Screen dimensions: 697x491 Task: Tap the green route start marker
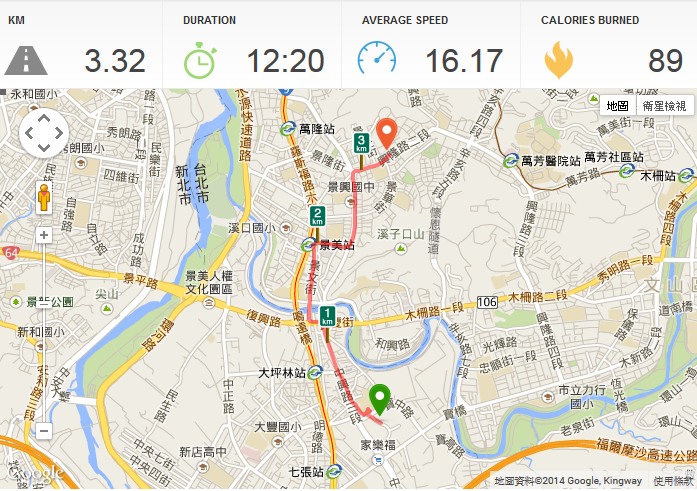point(380,398)
